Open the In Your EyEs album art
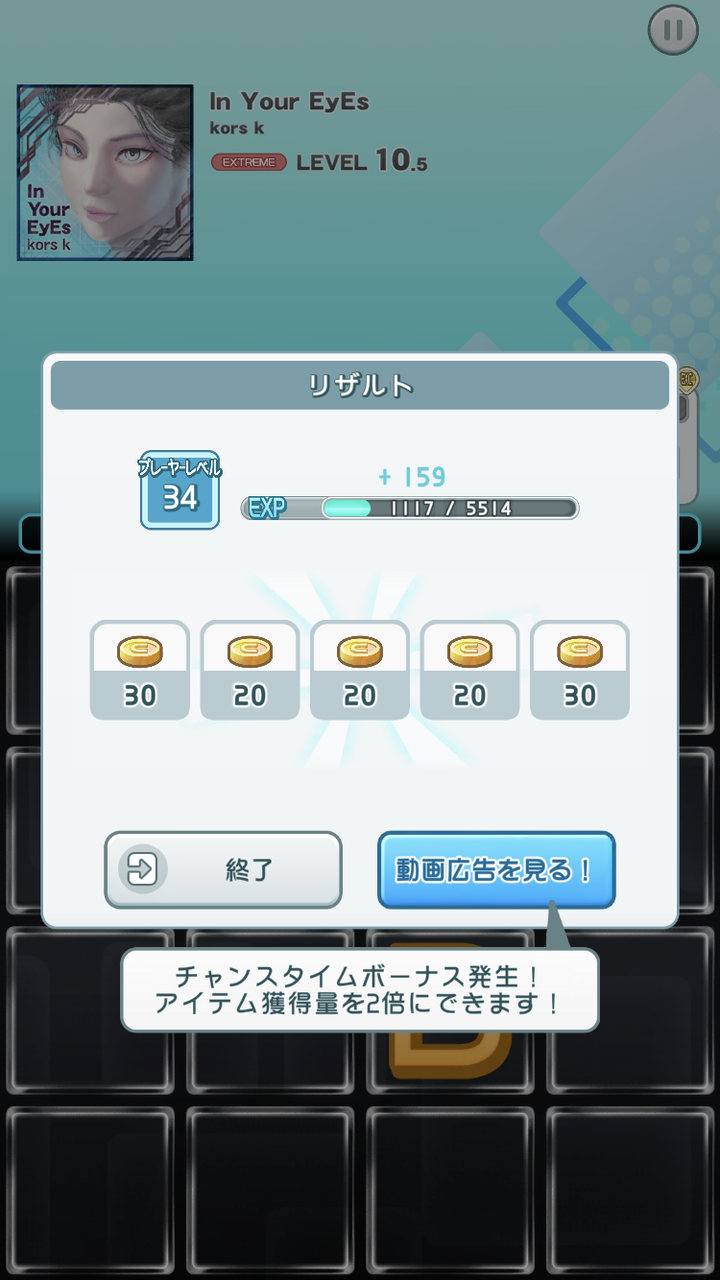The width and height of the screenshot is (720, 1280). [x=104, y=170]
